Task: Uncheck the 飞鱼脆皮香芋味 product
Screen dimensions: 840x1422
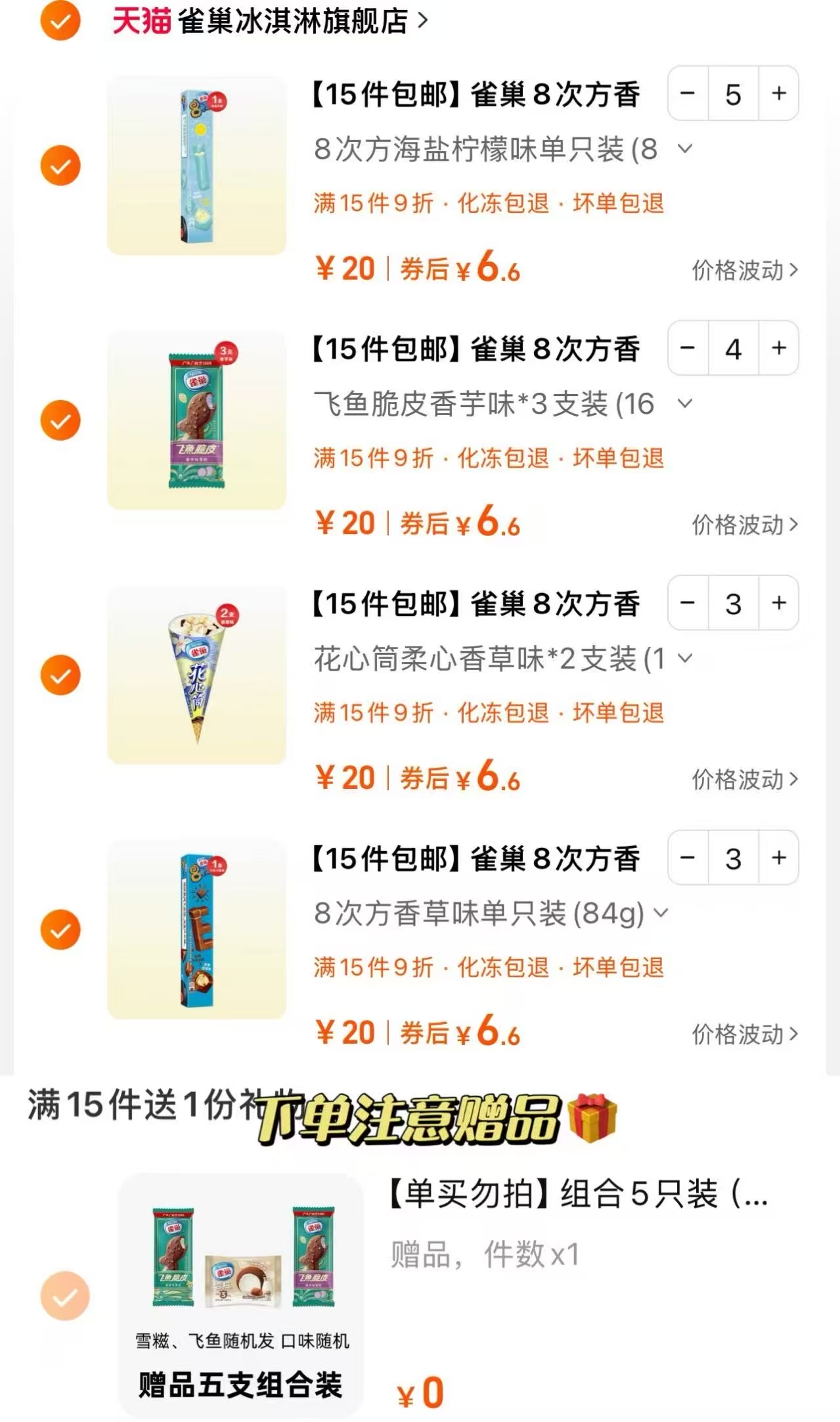Action: 60,420
